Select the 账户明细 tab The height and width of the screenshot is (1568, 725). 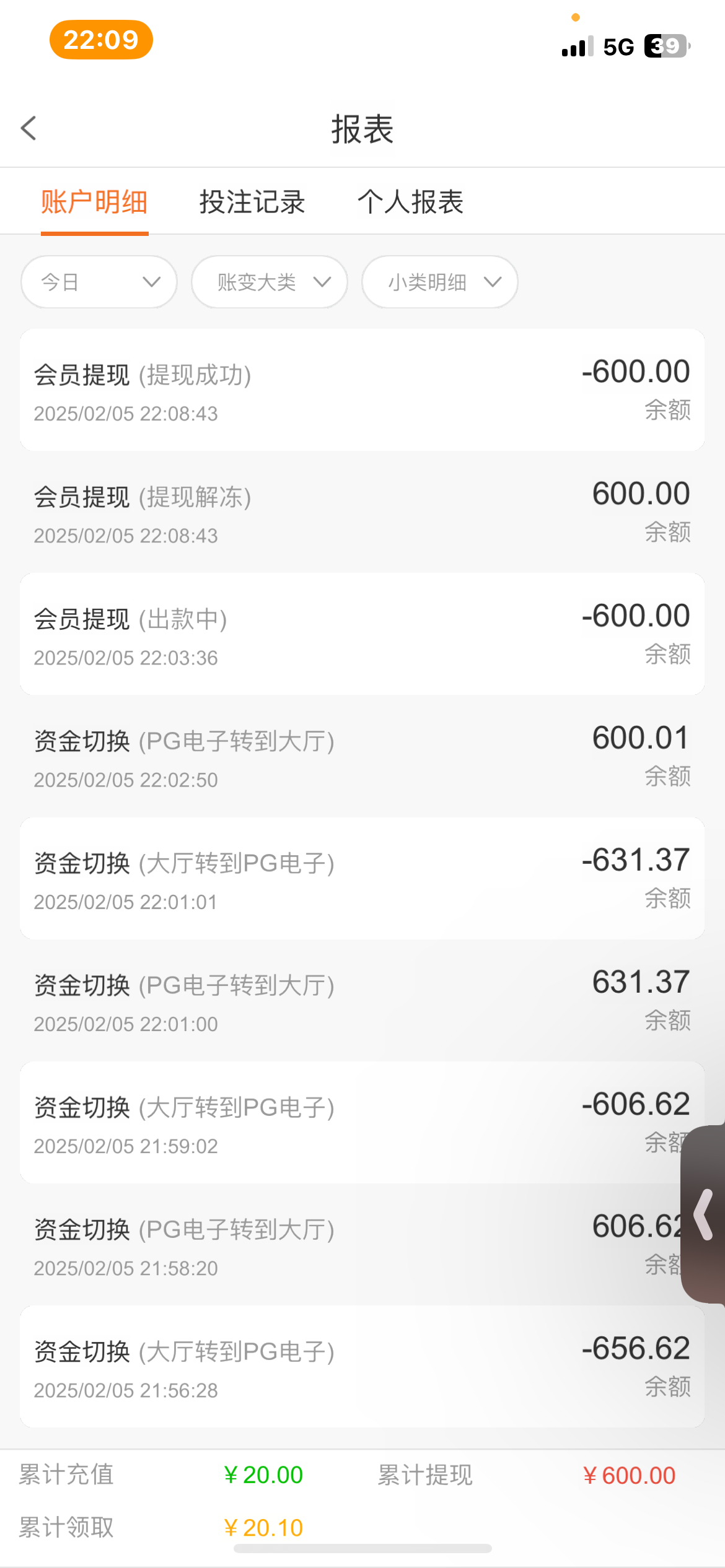(94, 202)
